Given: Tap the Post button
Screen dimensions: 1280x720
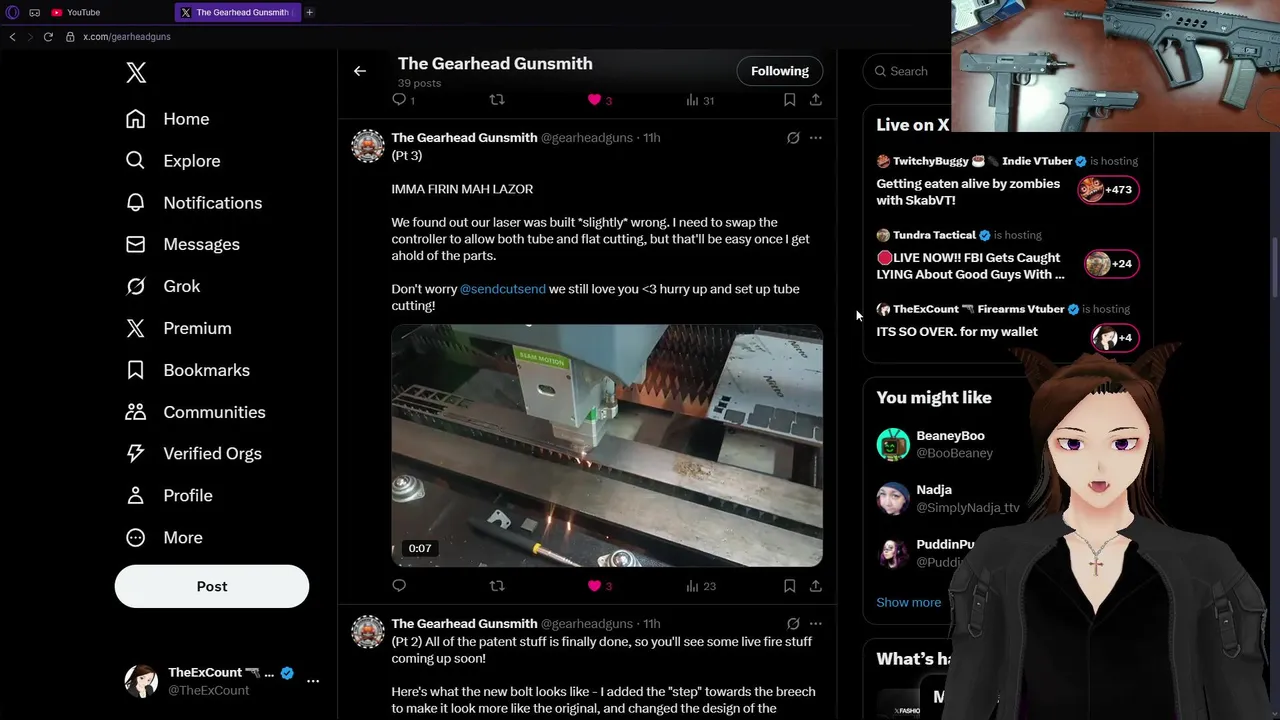Looking at the screenshot, I should coord(211,587).
